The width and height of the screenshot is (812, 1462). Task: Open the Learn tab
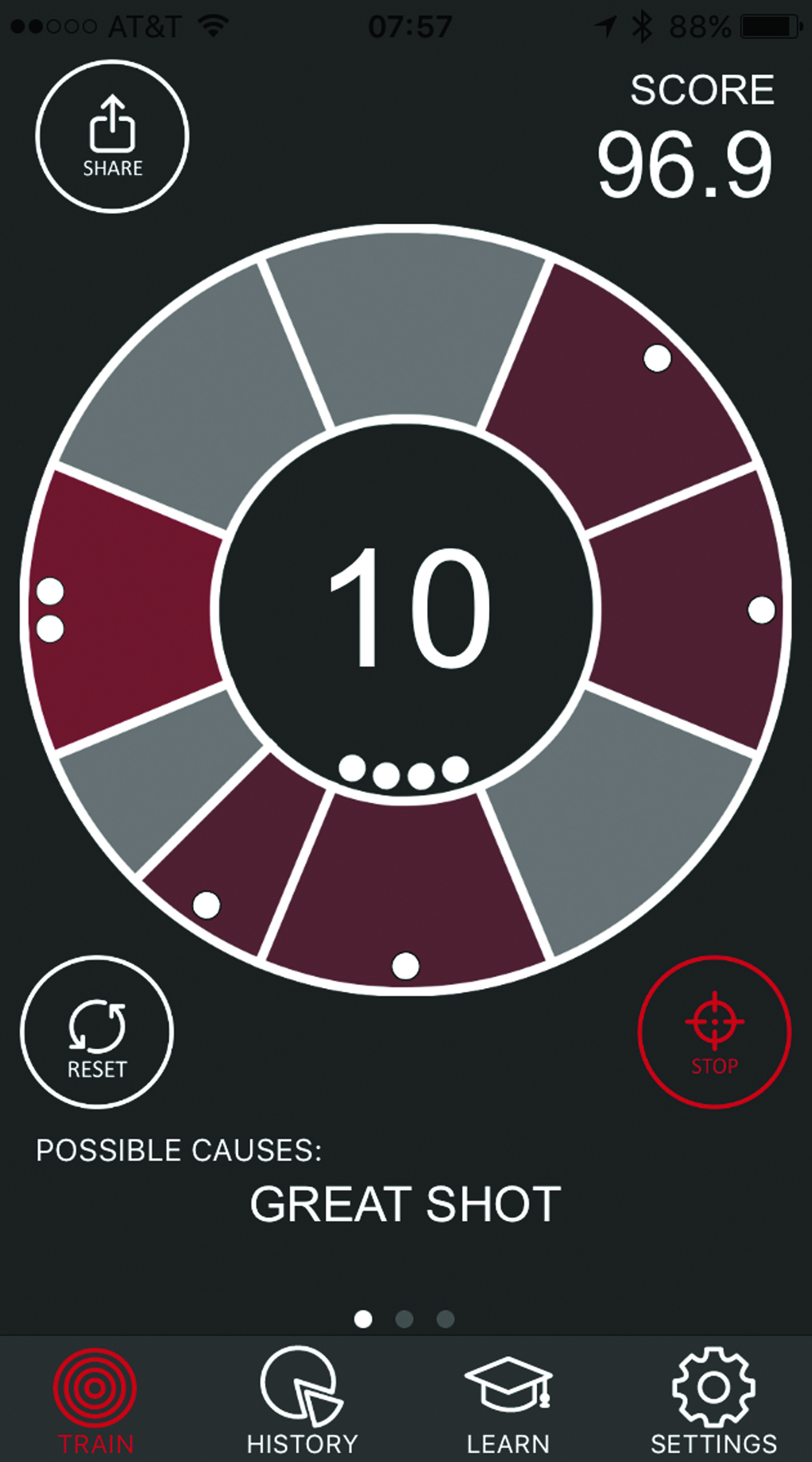[508, 1401]
